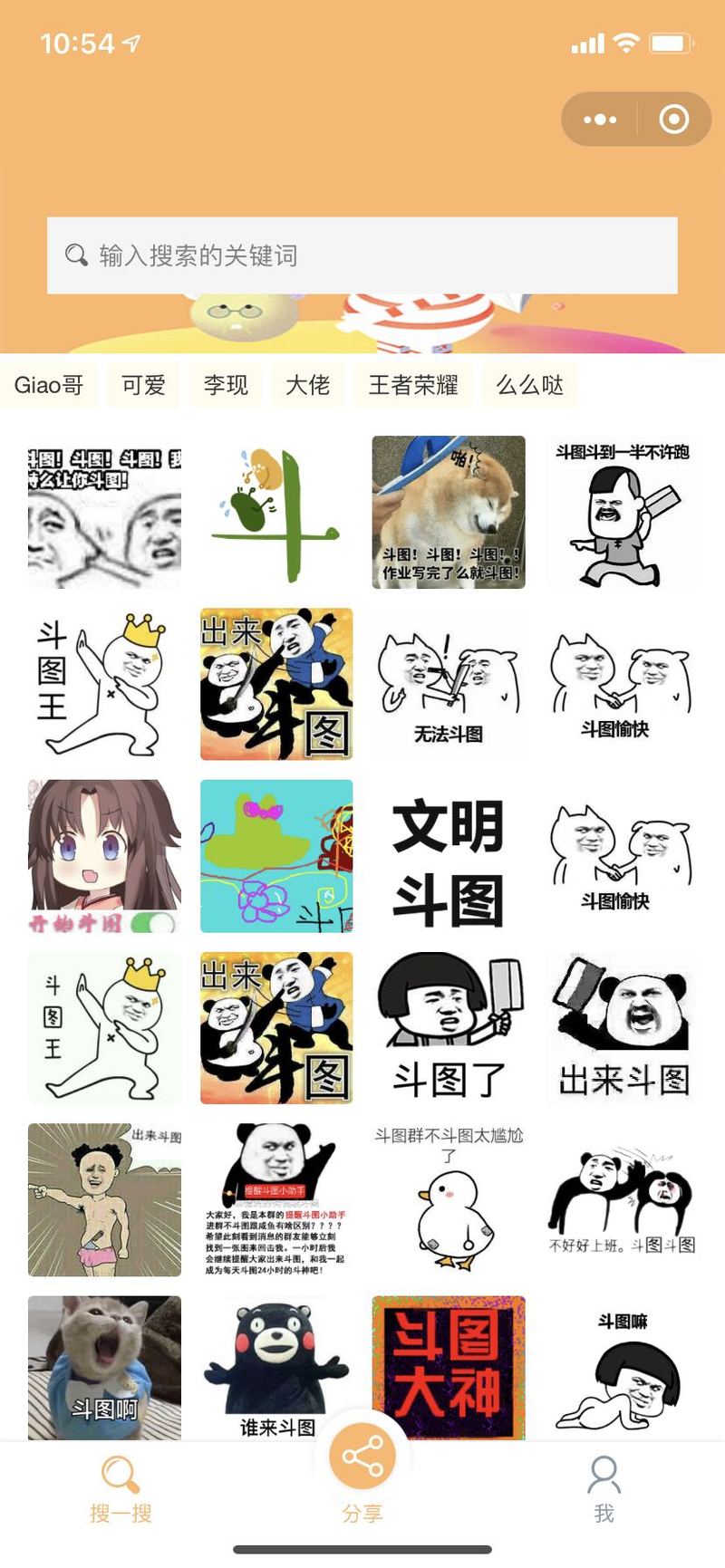Open the 无法斗图 cat sticker
Viewport: 725px width, 1568px height.
(x=449, y=684)
